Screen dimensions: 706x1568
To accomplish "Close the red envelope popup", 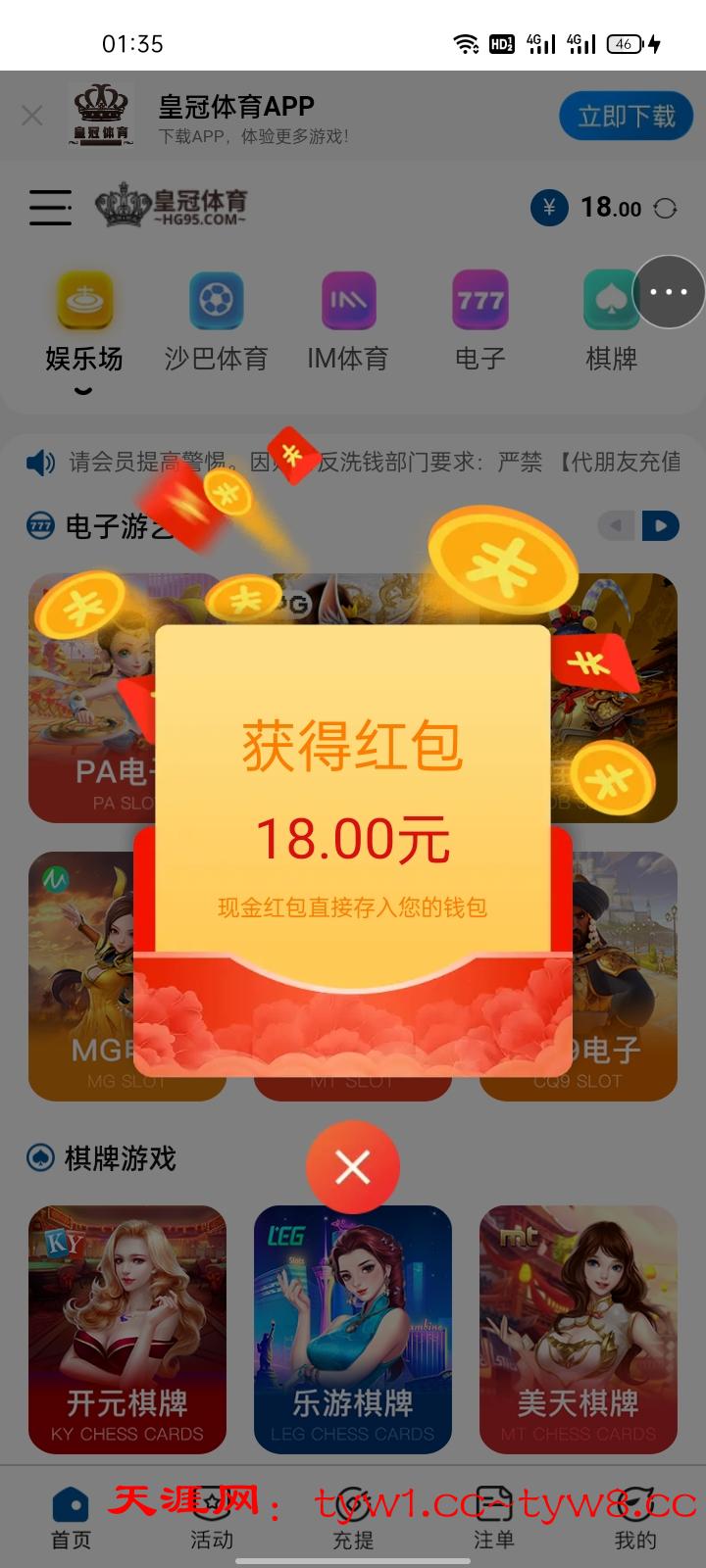I will point(352,1166).
